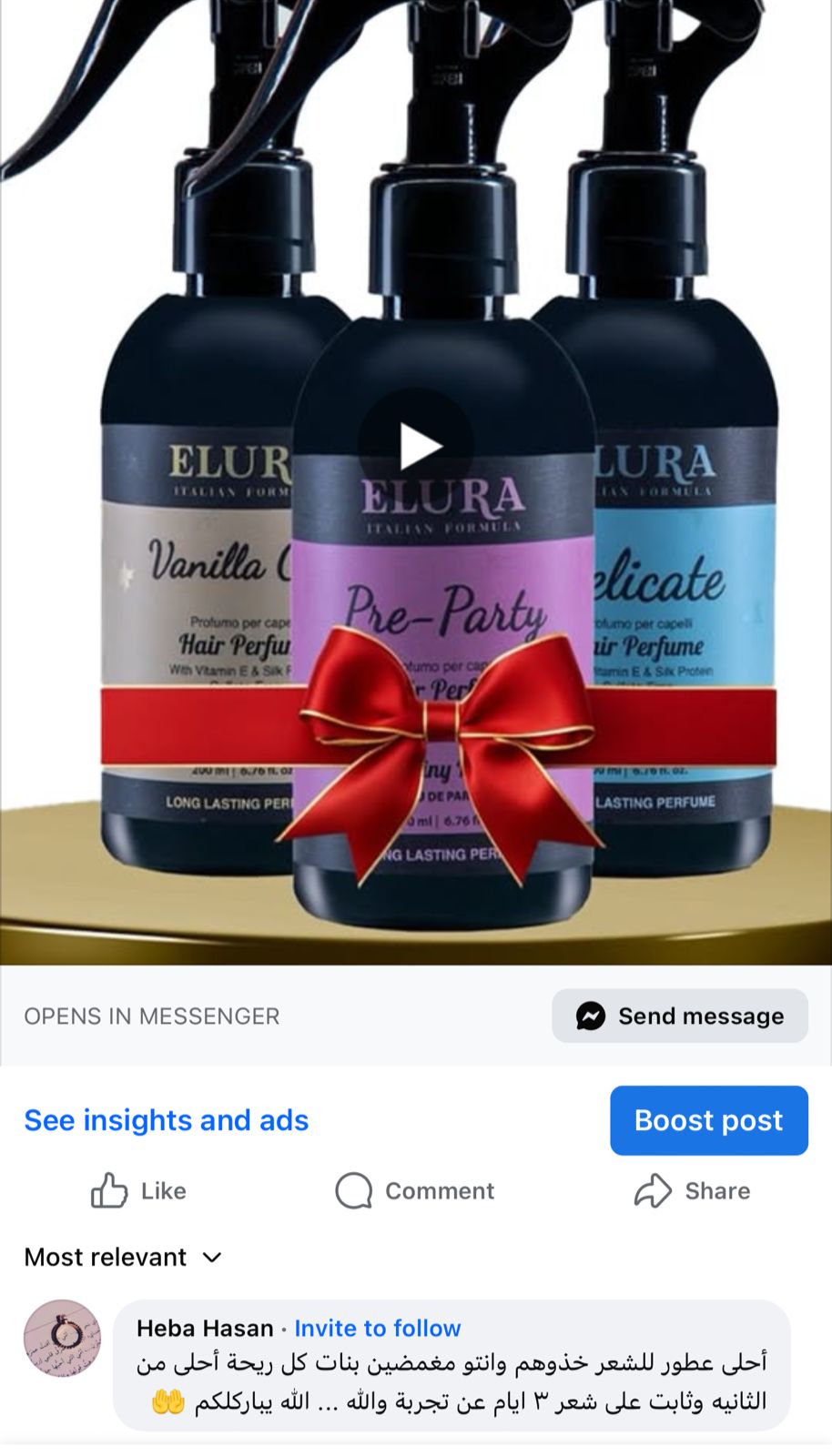The height and width of the screenshot is (1456, 832).
Task: Share this post
Action: click(693, 1190)
